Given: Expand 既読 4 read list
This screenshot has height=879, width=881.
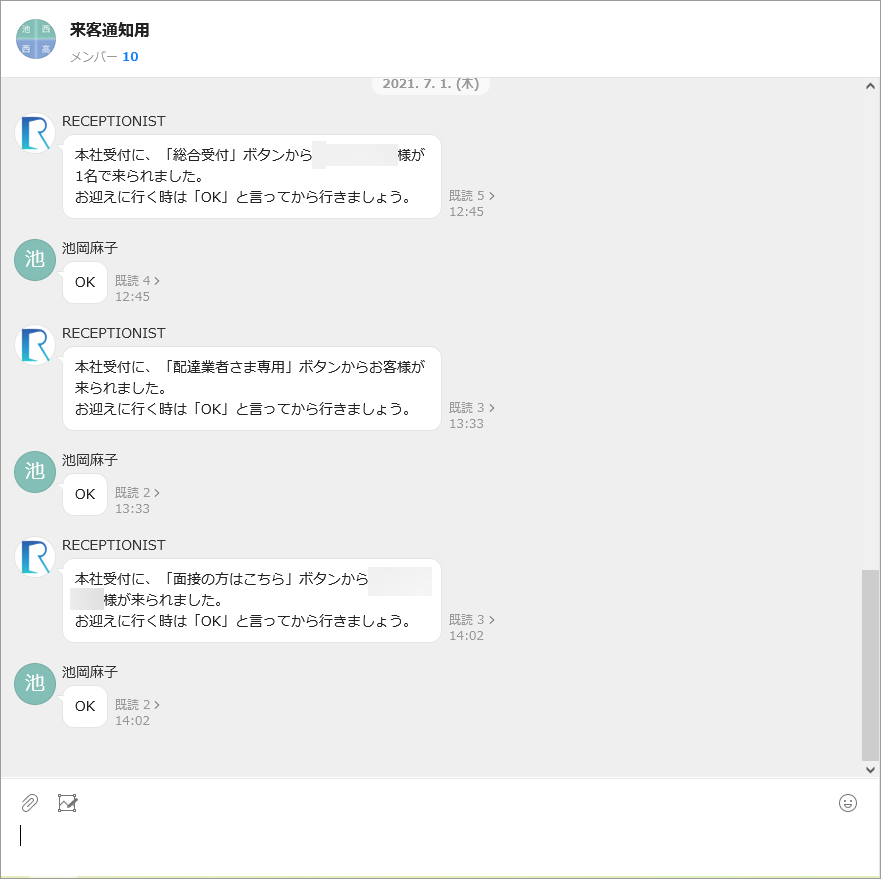Looking at the screenshot, I should pos(137,281).
